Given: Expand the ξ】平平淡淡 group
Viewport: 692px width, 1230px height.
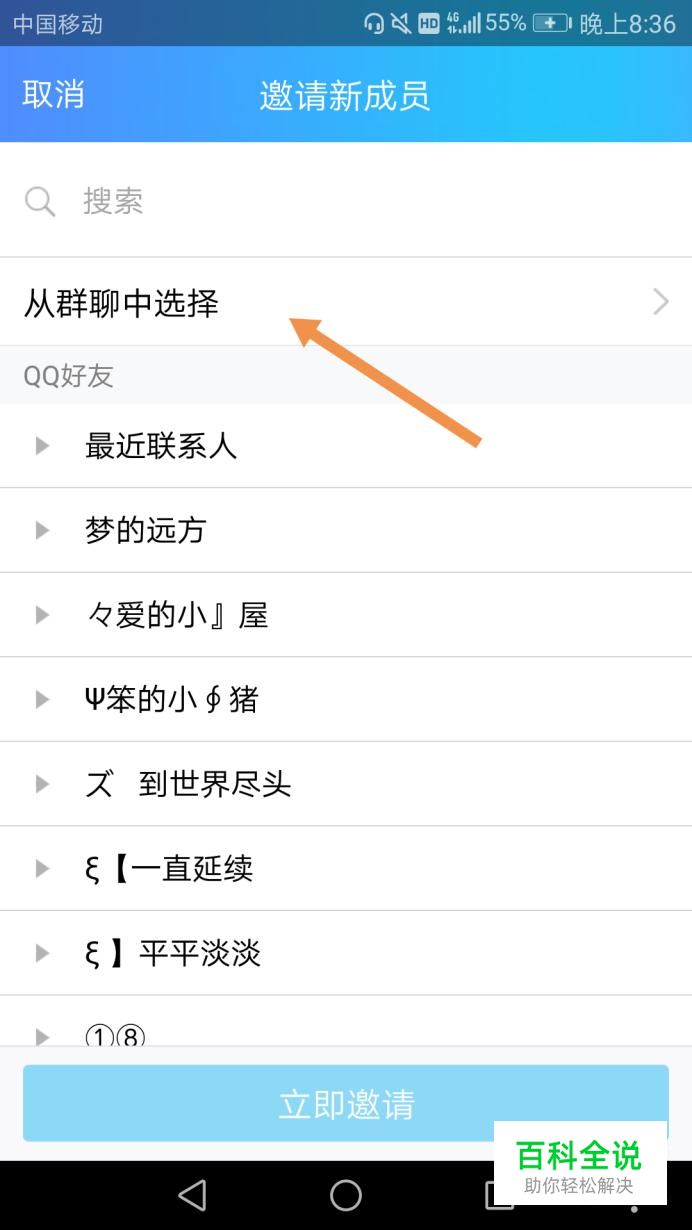Looking at the screenshot, I should pos(346,953).
